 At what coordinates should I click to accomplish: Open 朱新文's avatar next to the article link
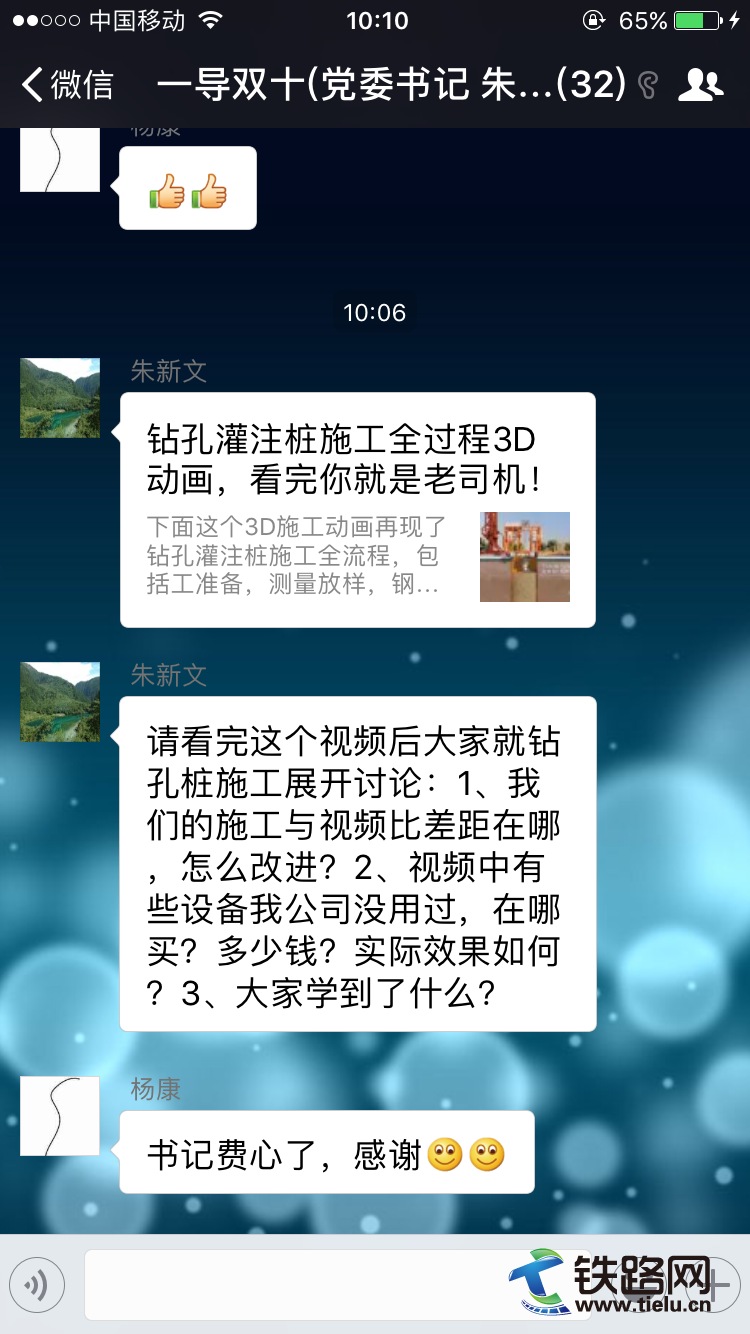(60, 398)
